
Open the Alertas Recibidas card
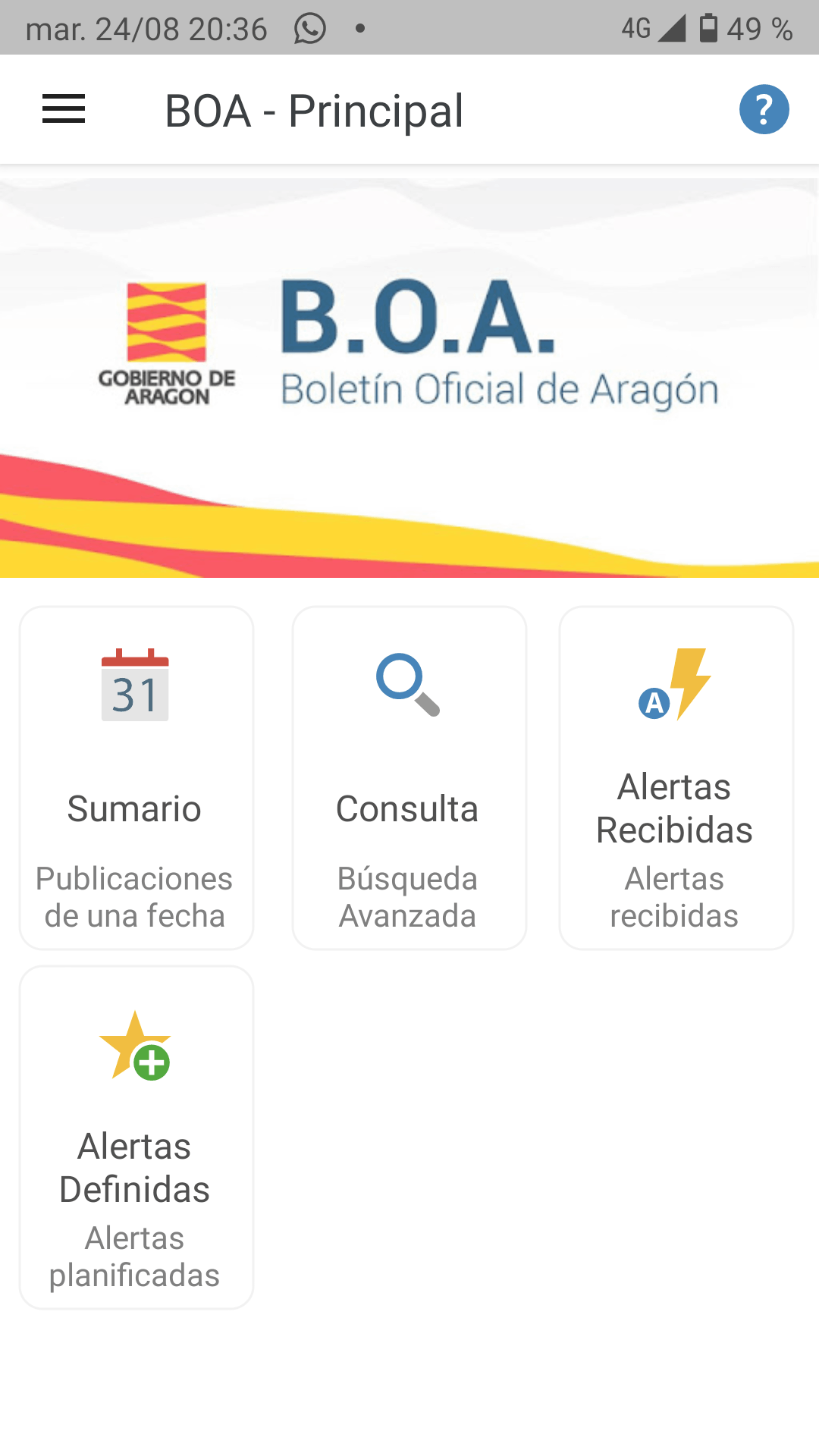point(676,777)
